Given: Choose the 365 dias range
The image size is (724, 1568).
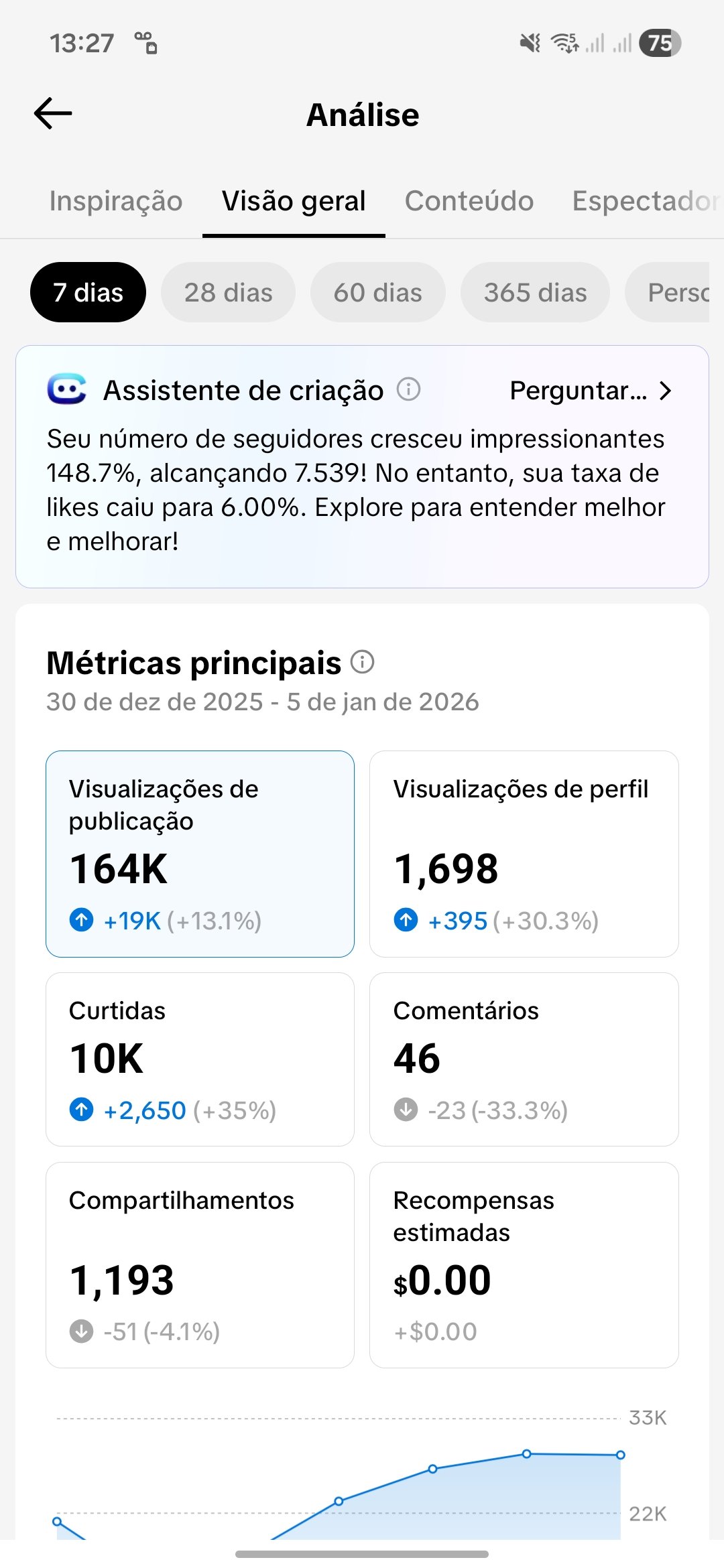Looking at the screenshot, I should coord(535,293).
